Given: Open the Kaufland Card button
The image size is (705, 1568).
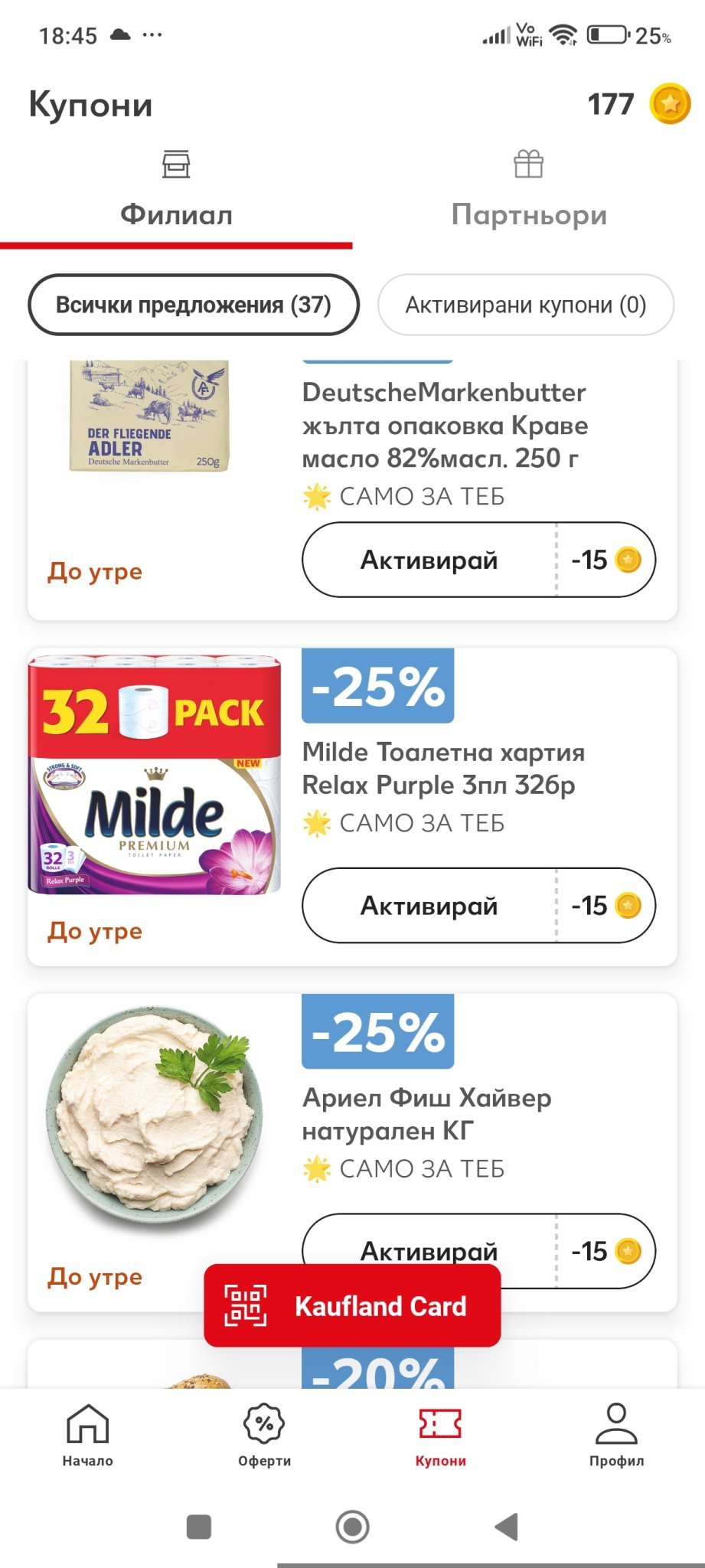Looking at the screenshot, I should 352,1306.
